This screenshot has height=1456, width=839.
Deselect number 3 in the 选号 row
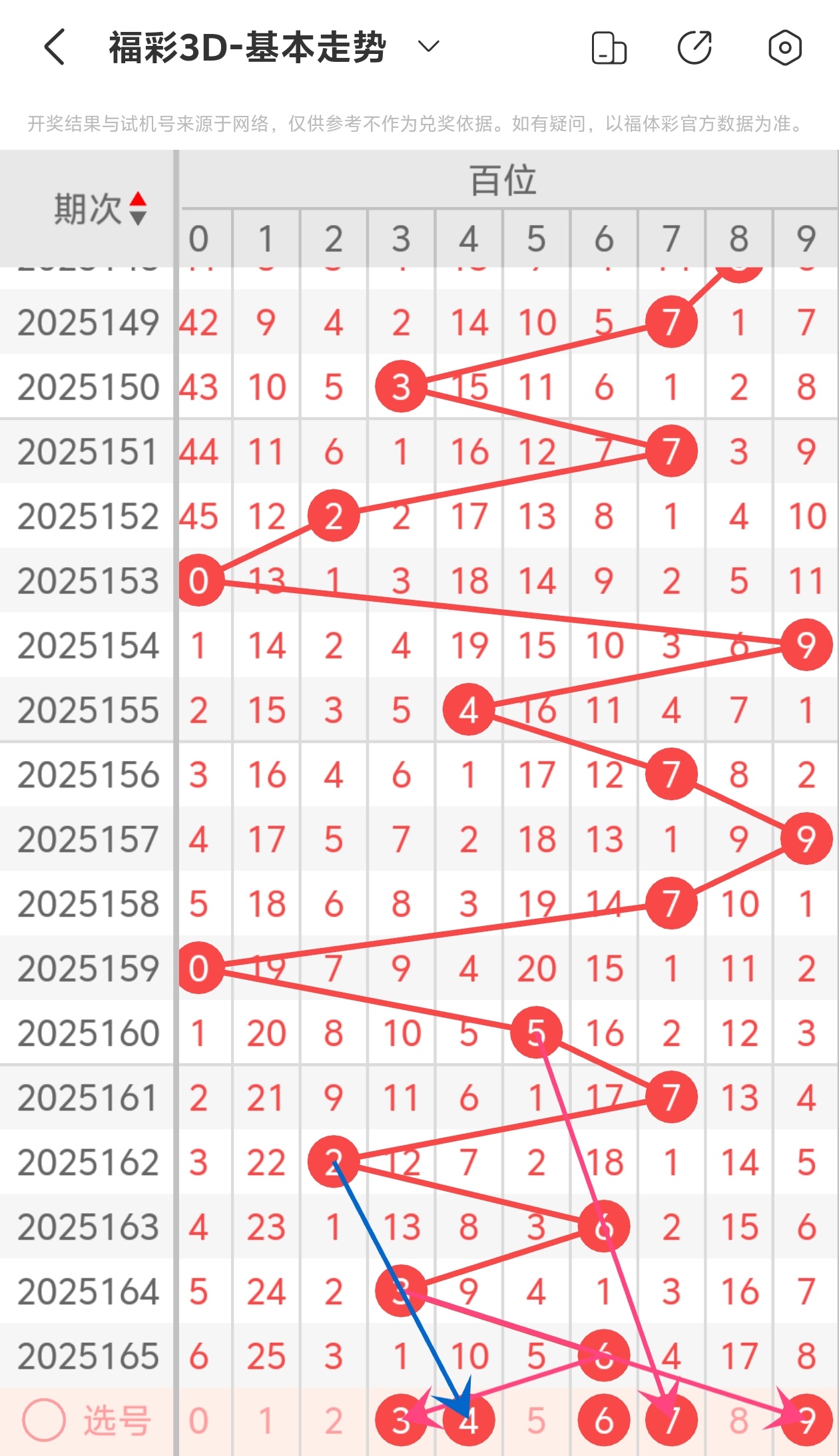401,1421
